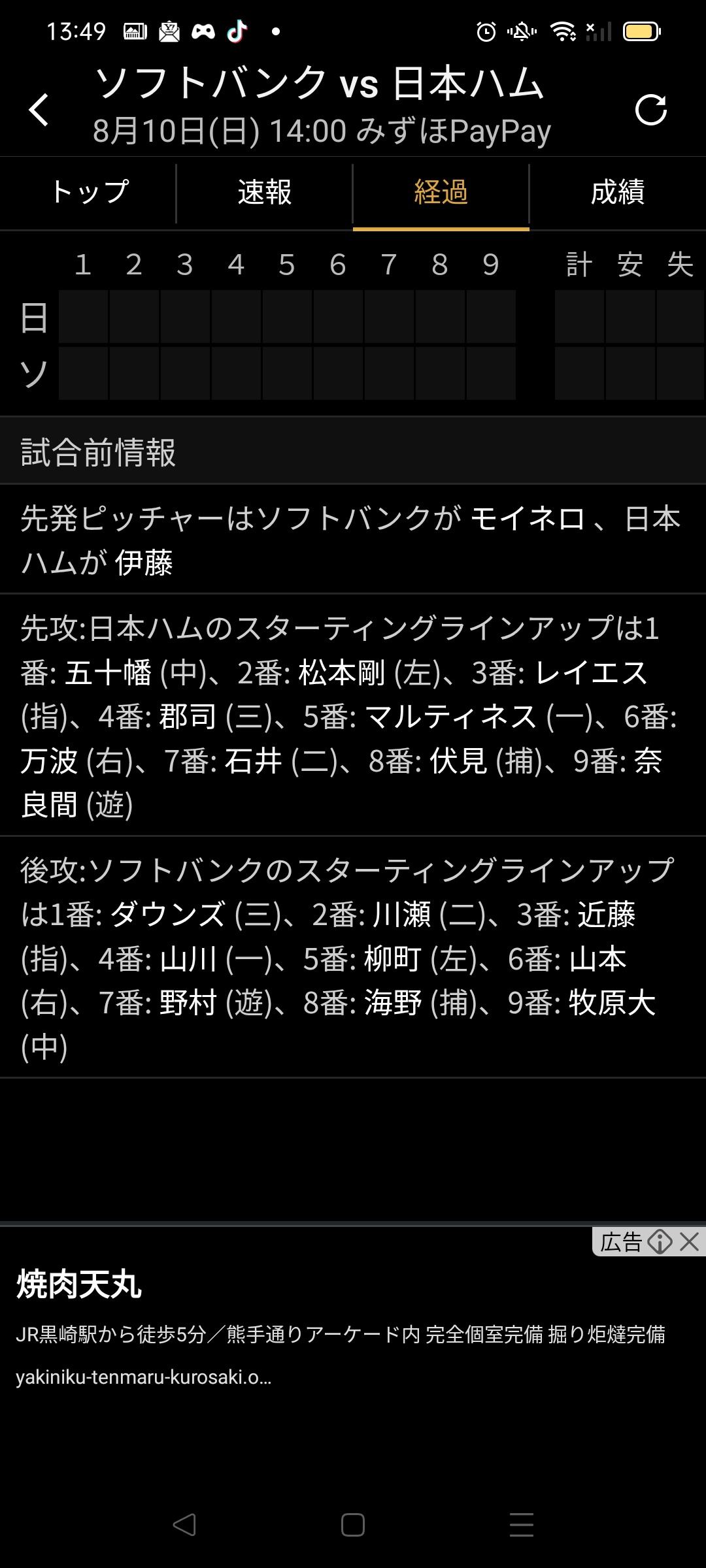This screenshot has width=706, height=1568.
Task: Tap the system back button
Action: tap(184, 1525)
